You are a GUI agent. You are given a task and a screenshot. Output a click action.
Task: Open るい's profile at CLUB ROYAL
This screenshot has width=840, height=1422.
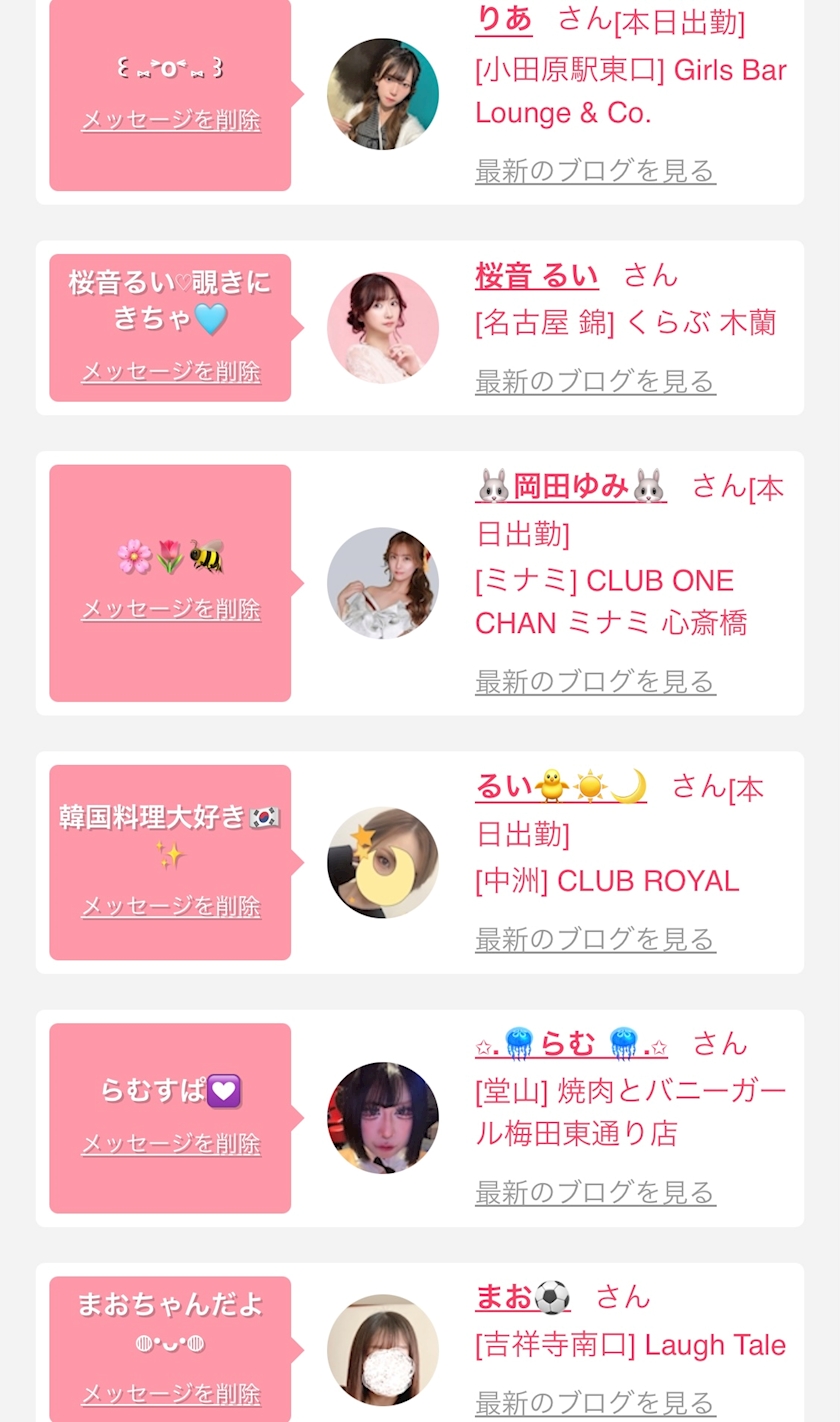point(561,787)
